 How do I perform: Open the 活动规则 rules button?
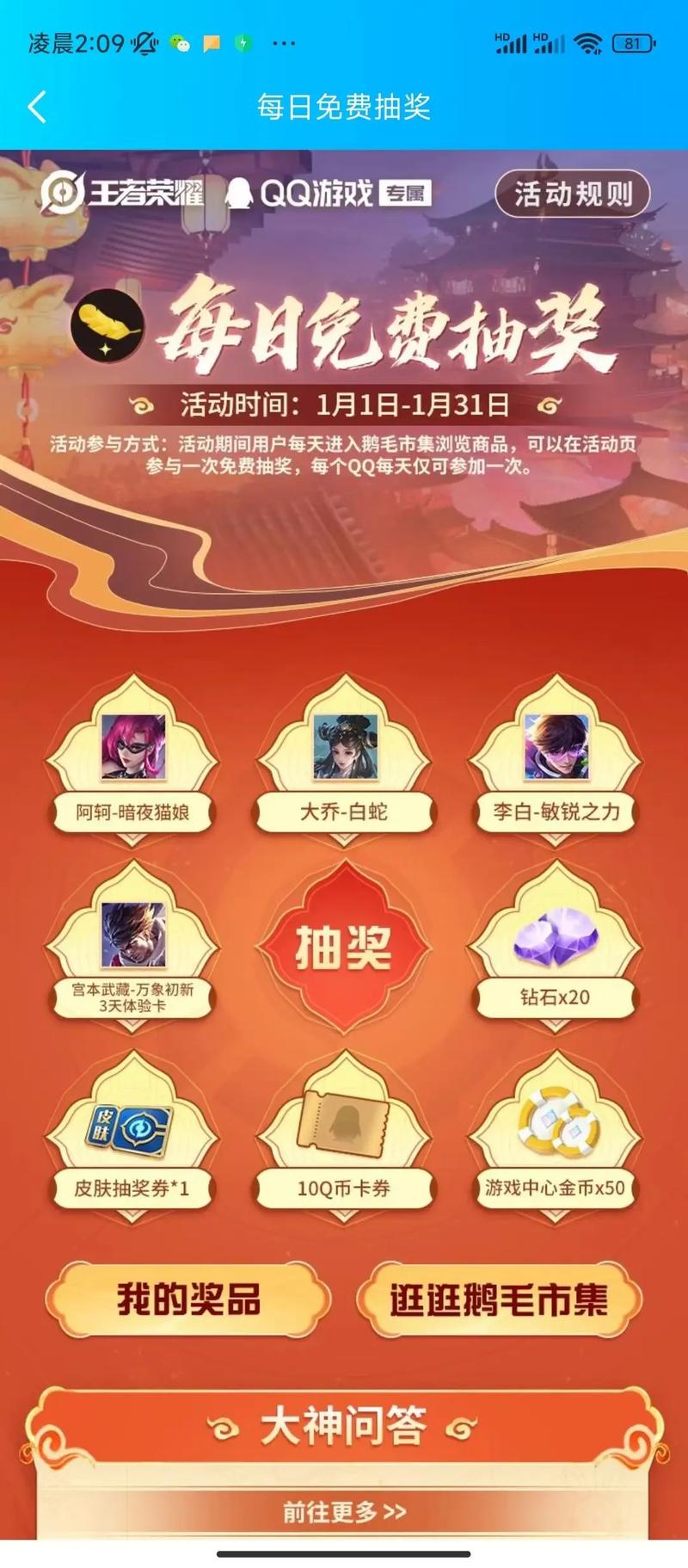tap(572, 194)
